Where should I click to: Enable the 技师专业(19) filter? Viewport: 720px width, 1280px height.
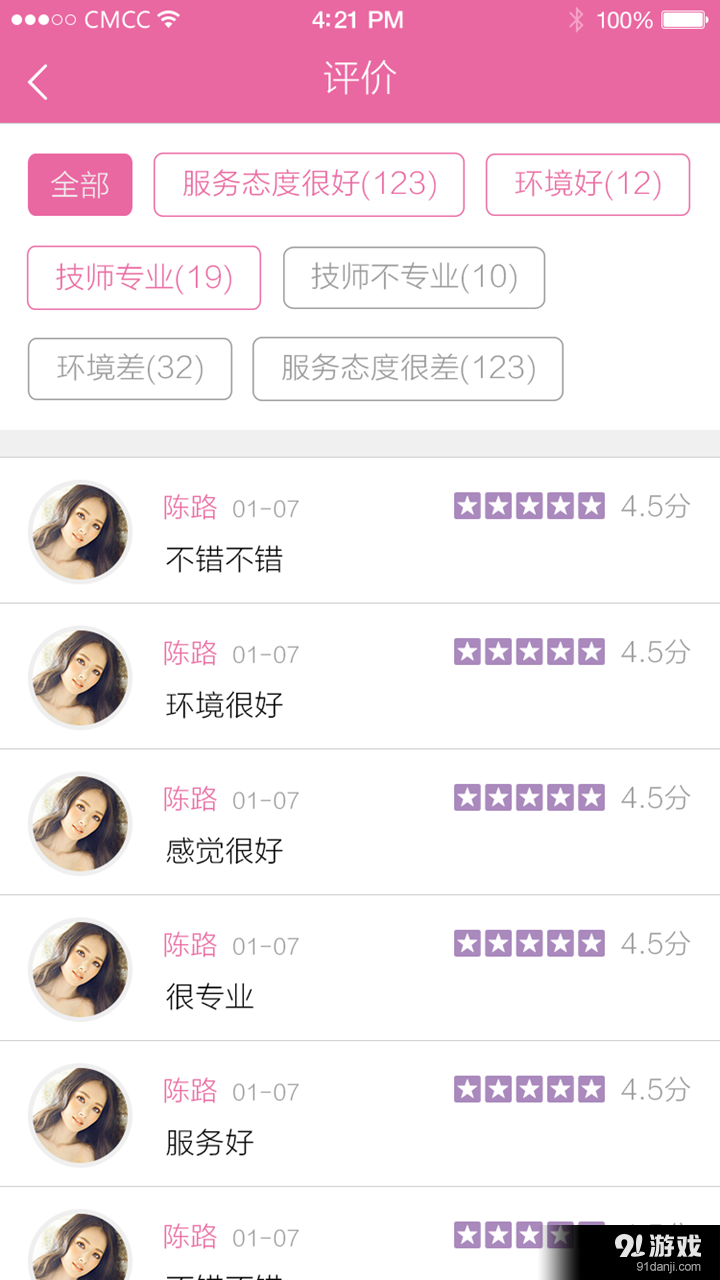tap(143, 278)
